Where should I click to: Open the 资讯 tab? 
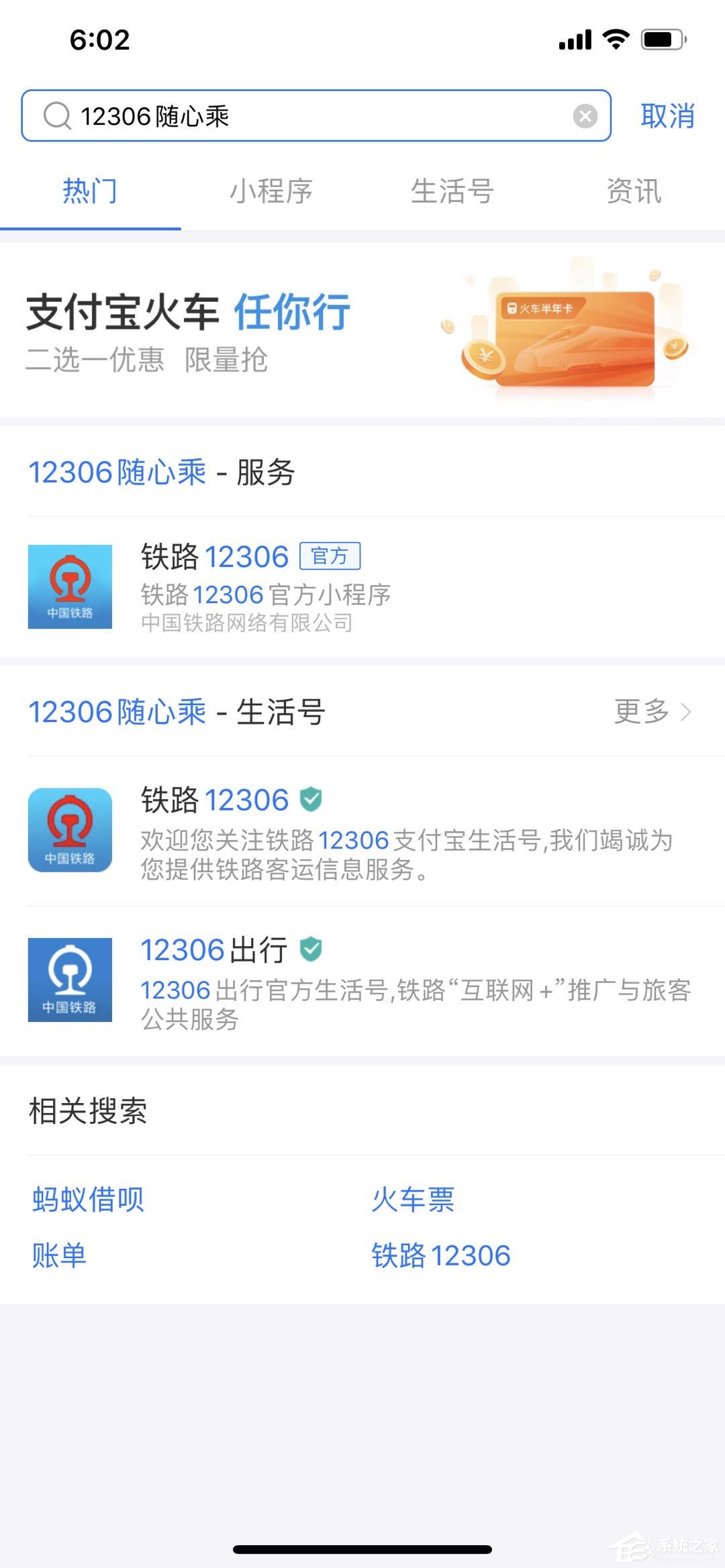tap(634, 193)
